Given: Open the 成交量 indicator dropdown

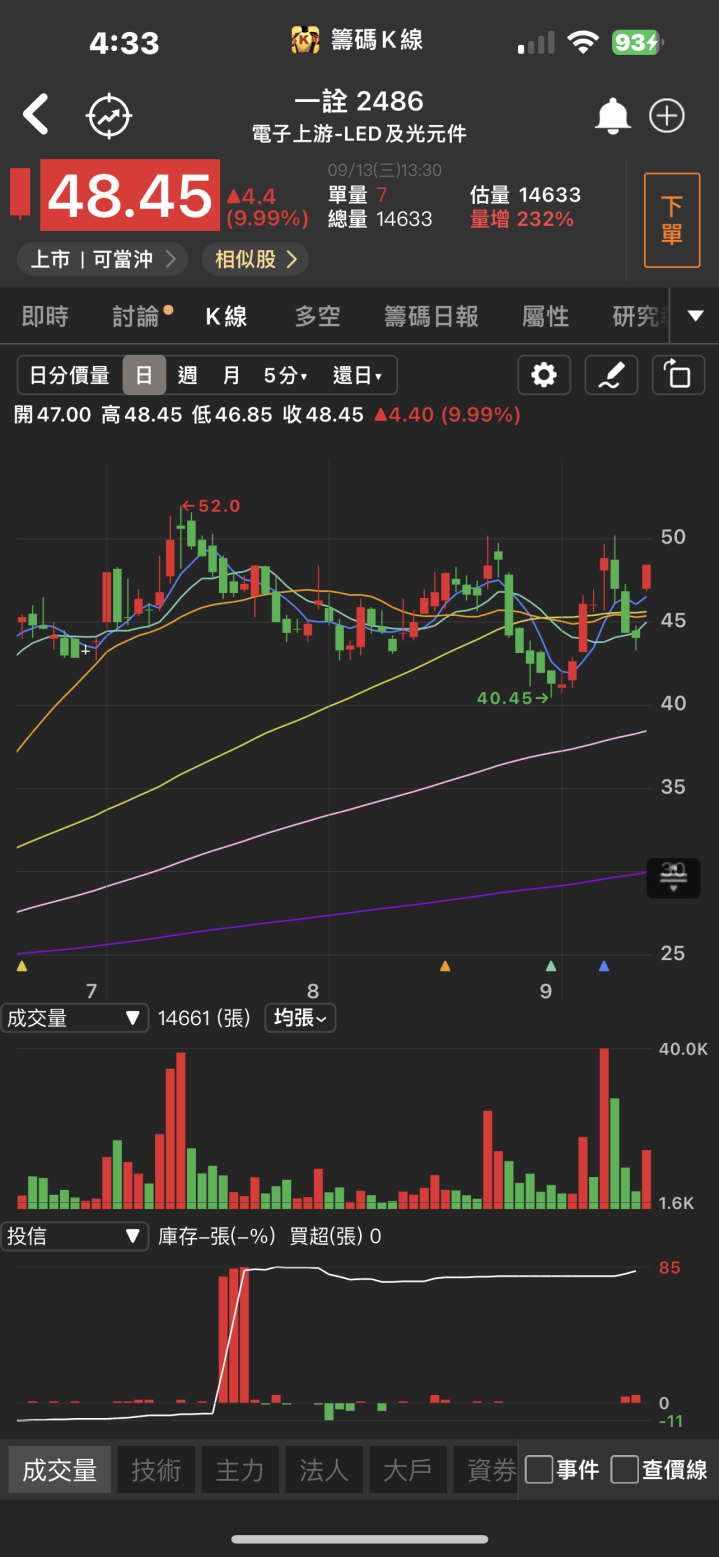Looking at the screenshot, I should point(74,1018).
